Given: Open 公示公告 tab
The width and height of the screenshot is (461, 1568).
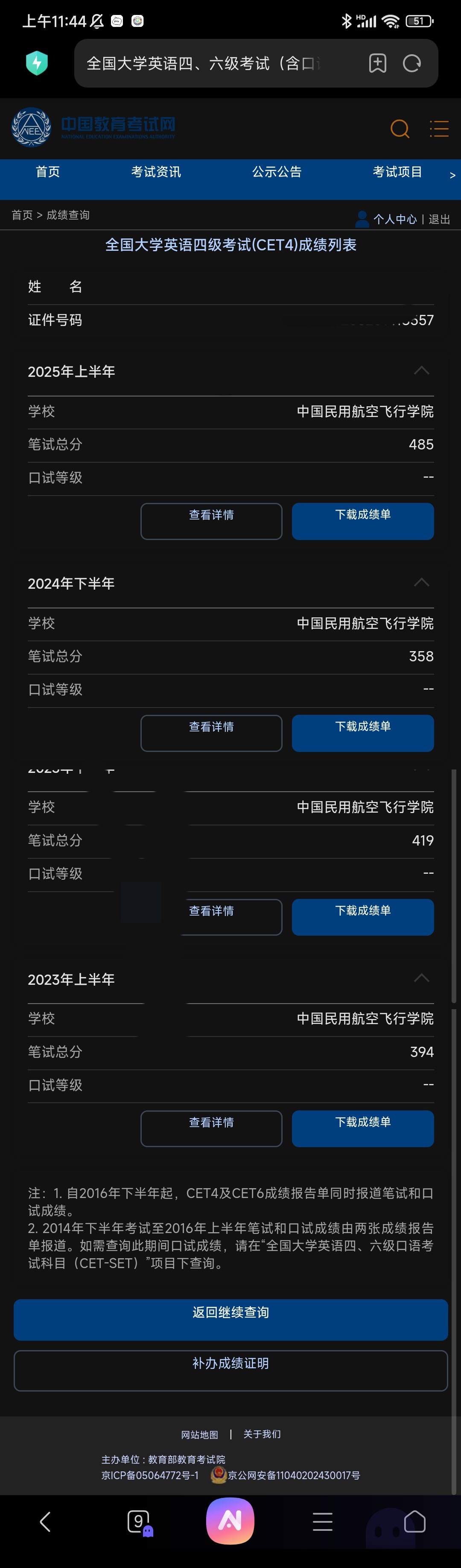Looking at the screenshot, I should [x=277, y=172].
